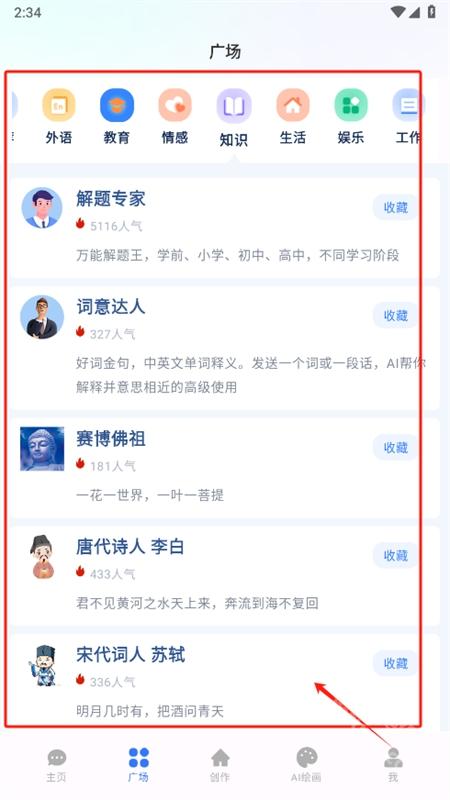Screen dimensions: 450x800
Task: Tap 收藏 for 宋代词人 苏轼
Action: pos(395,664)
